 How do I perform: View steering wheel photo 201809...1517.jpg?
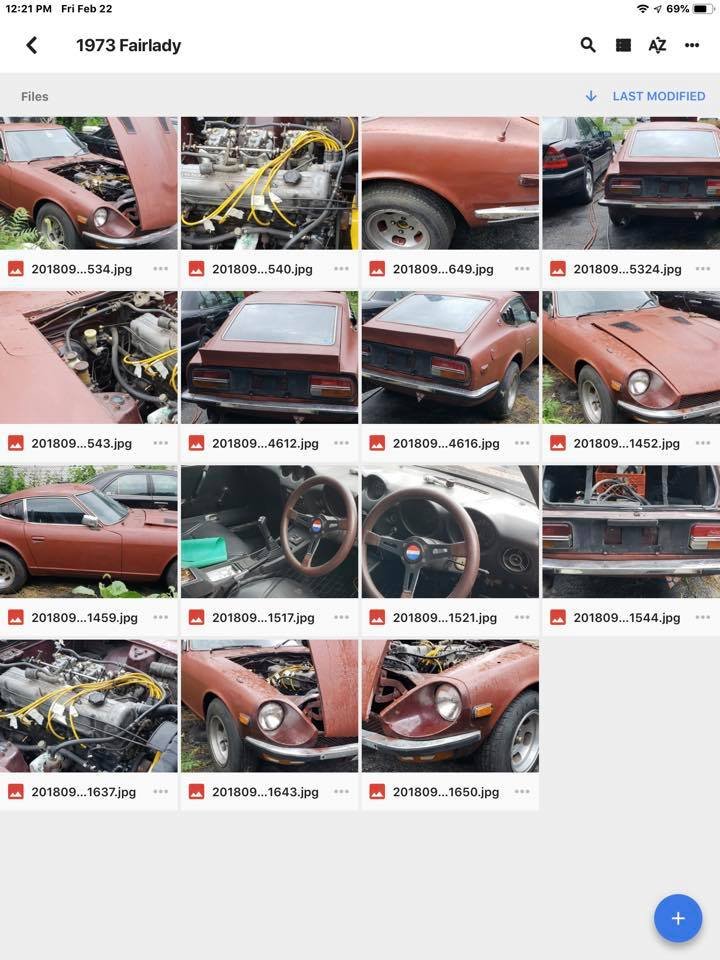click(x=269, y=531)
